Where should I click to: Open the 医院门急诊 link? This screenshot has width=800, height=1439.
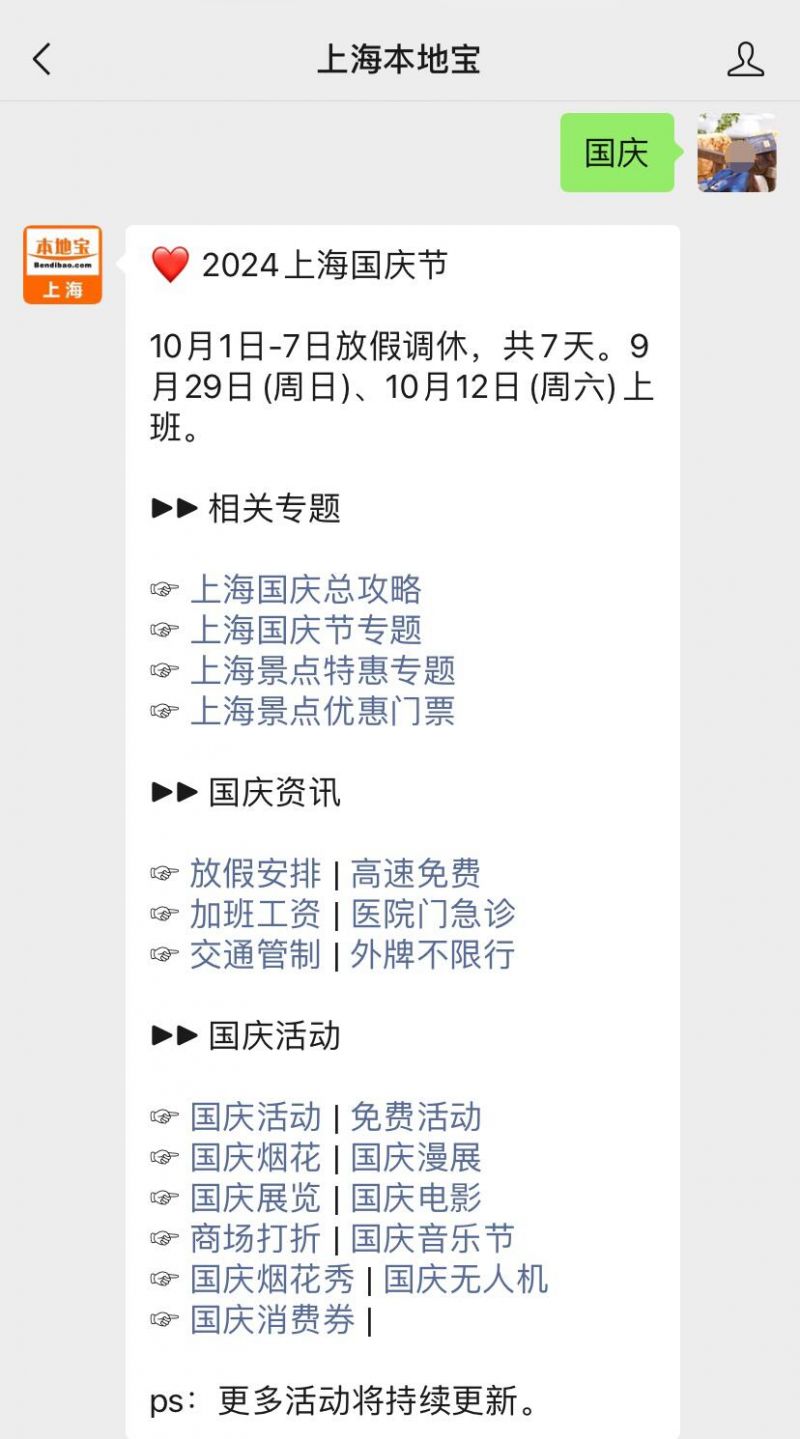pos(433,914)
